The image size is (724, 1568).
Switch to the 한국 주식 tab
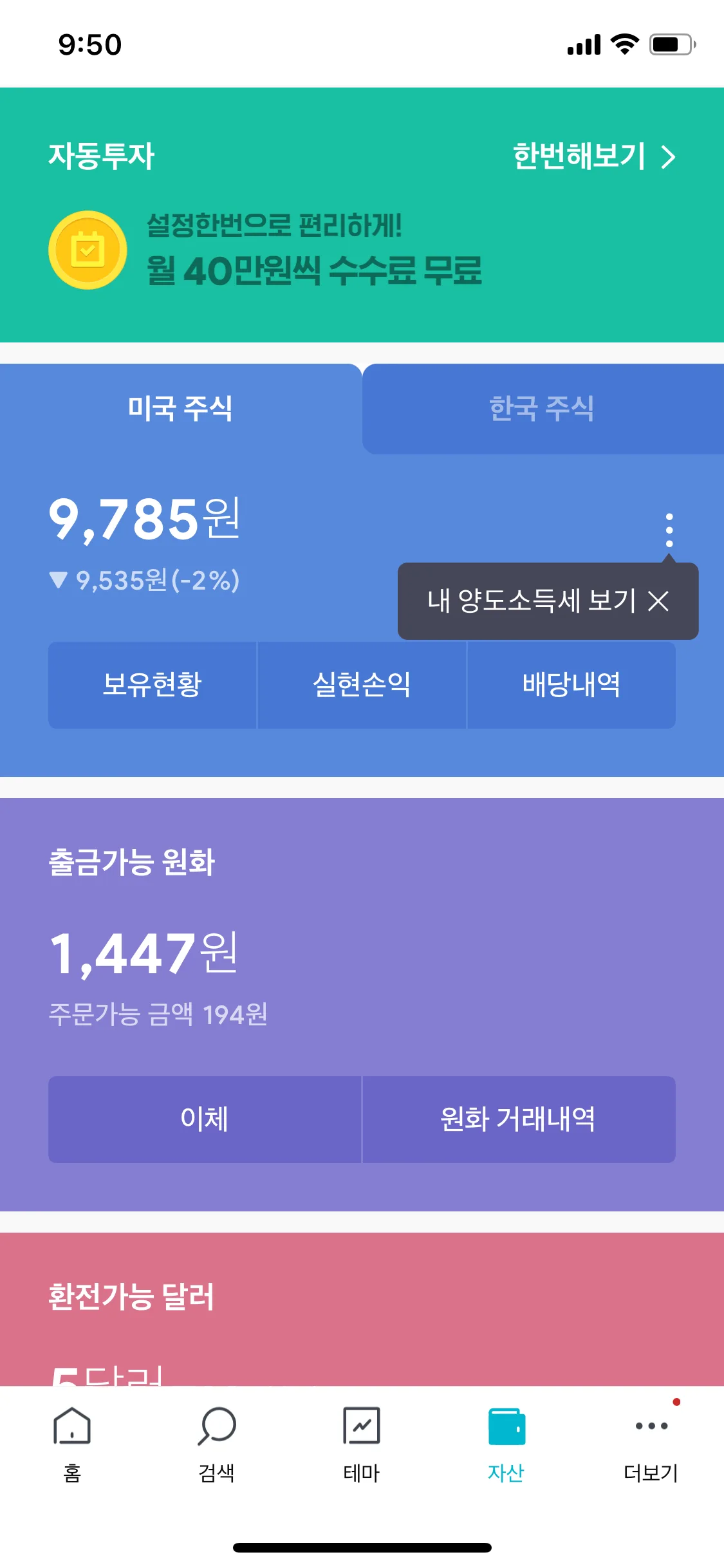pos(542,409)
